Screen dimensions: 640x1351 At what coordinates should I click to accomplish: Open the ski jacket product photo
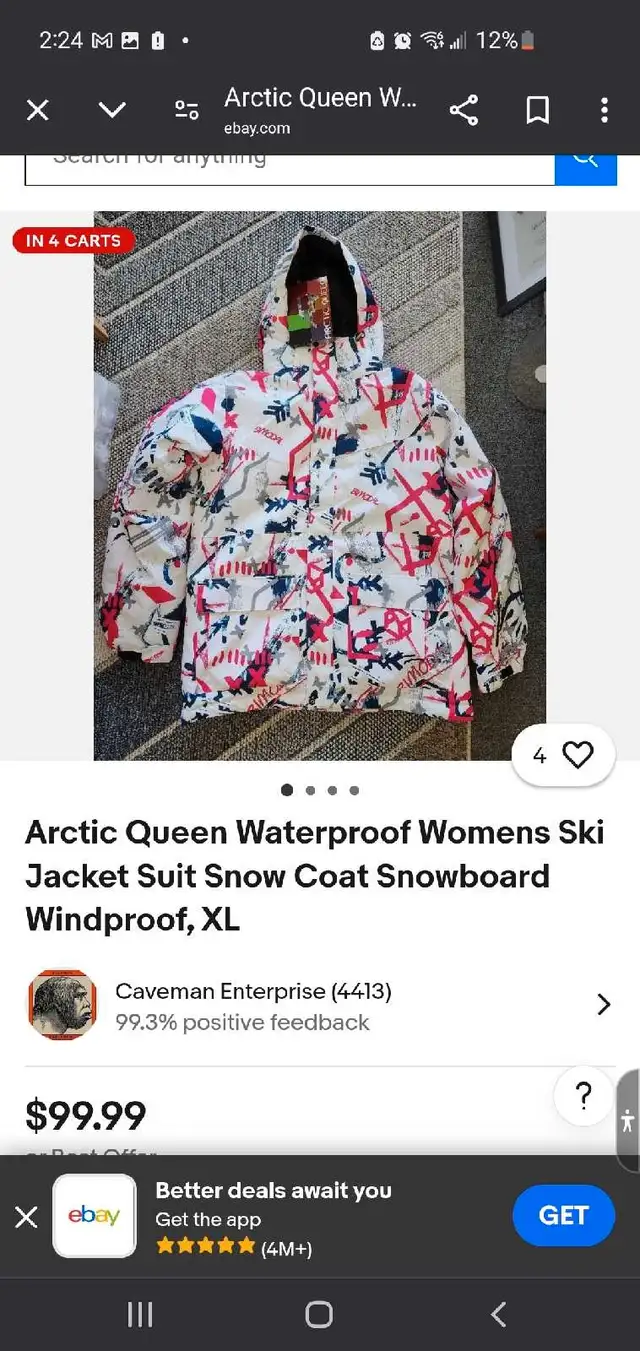coord(320,485)
